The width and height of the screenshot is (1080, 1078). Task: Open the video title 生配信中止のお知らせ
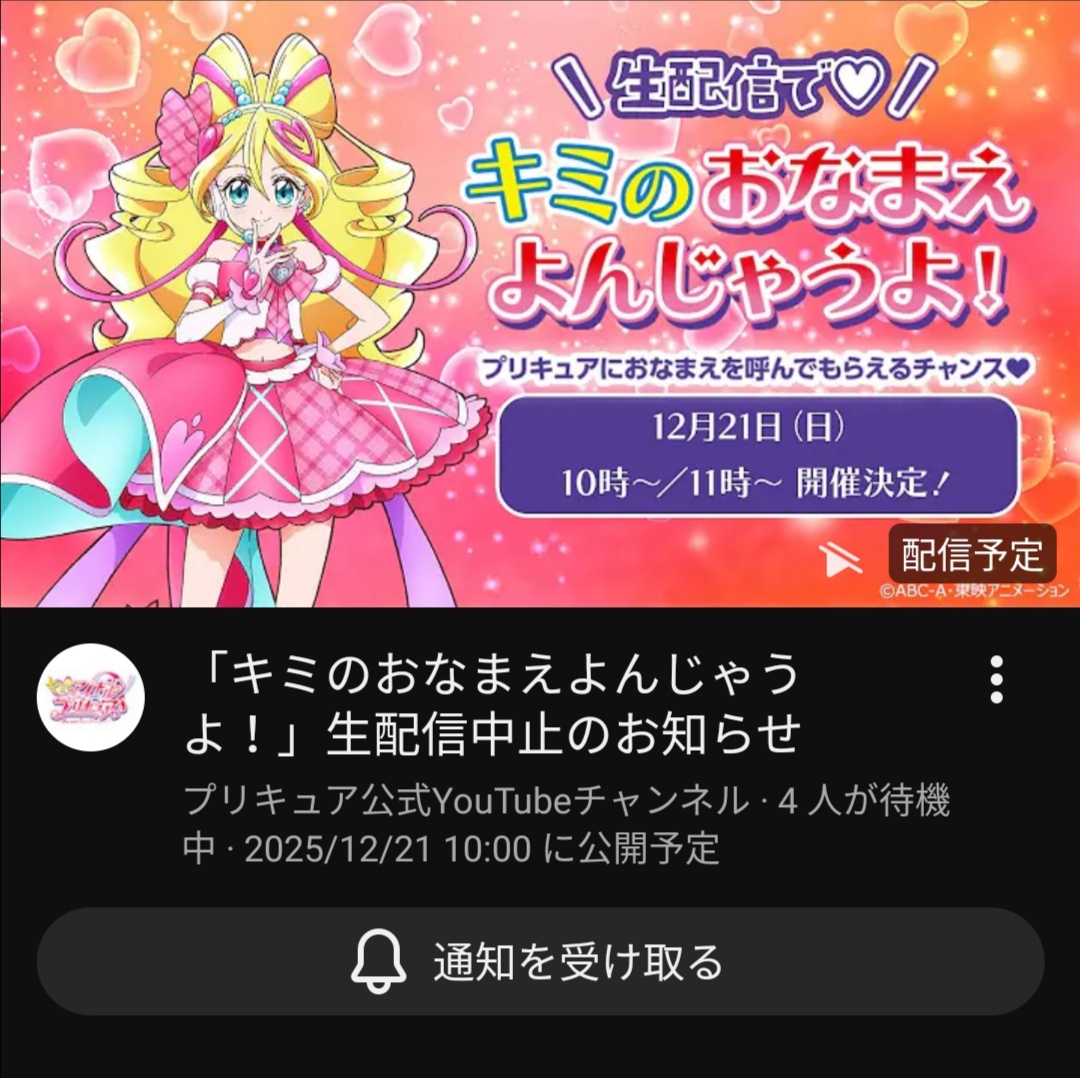495,706
